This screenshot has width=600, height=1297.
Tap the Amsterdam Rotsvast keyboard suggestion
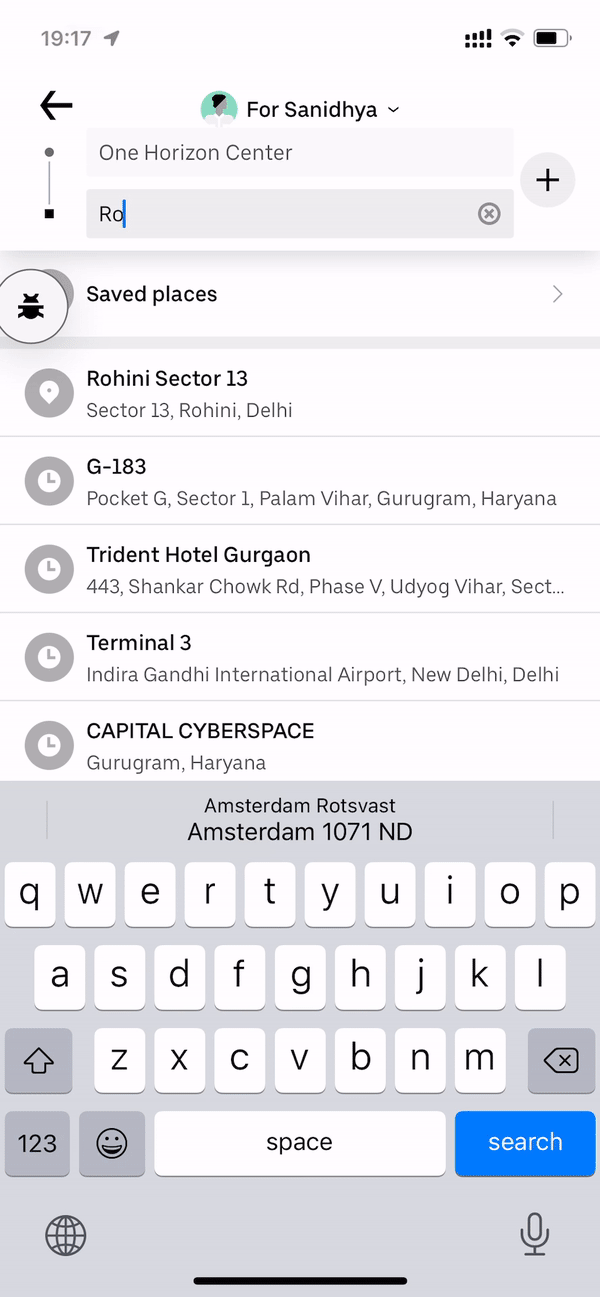tap(300, 819)
